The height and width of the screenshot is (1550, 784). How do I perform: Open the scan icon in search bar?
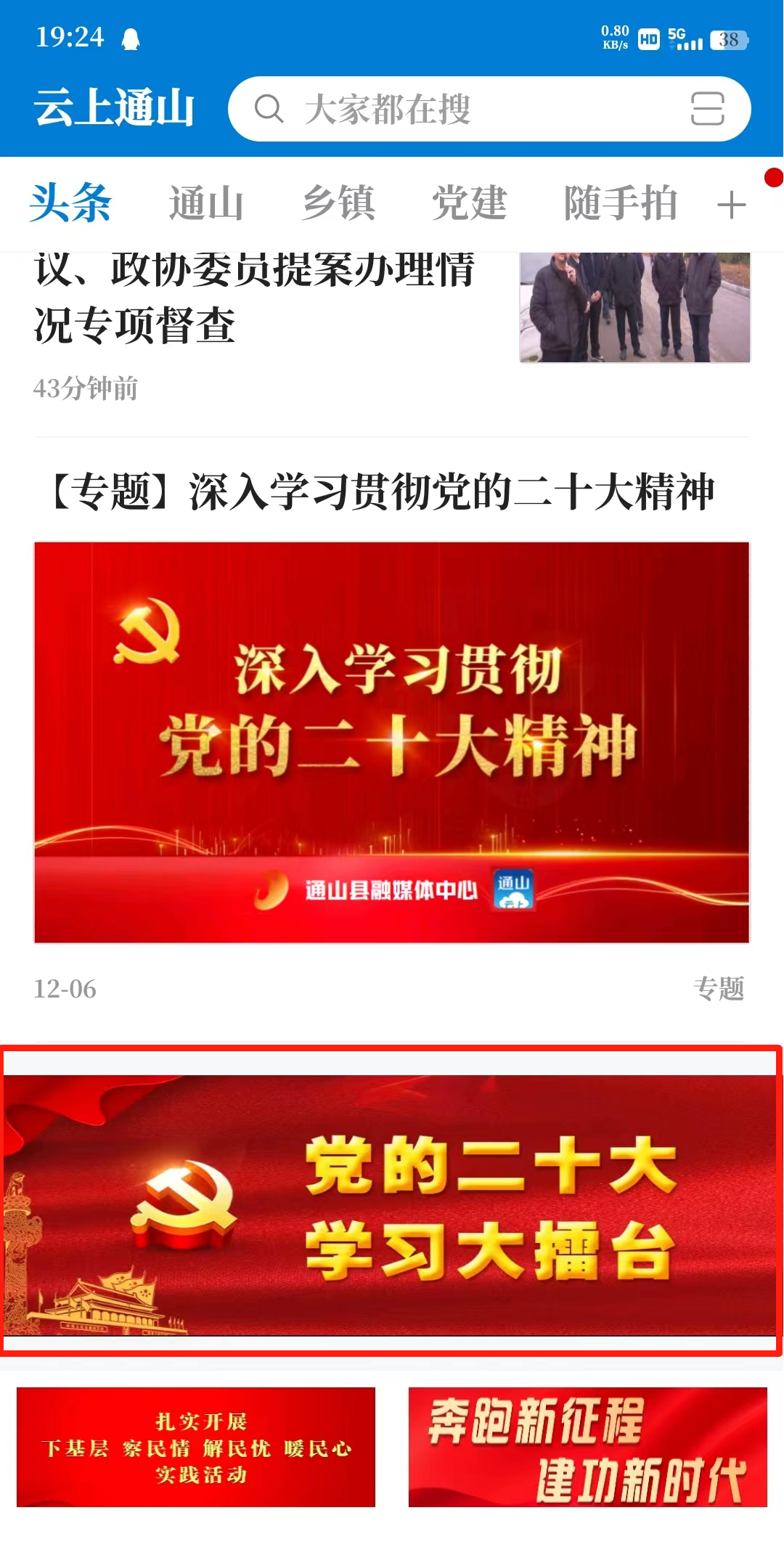707,110
